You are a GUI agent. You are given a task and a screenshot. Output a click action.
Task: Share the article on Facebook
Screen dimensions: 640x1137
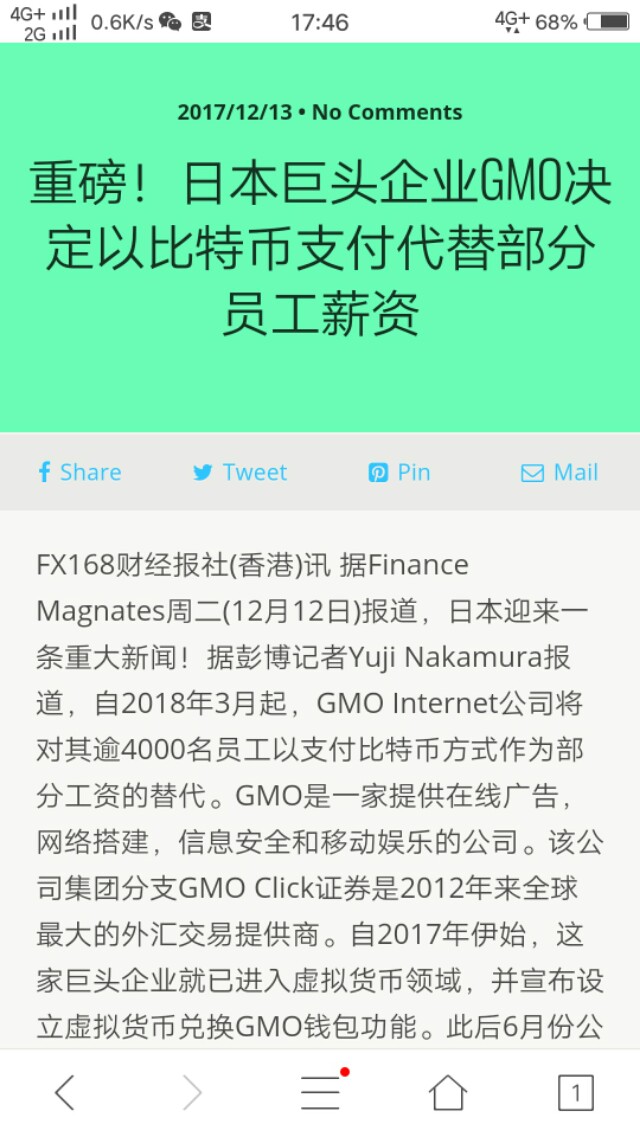pos(79,472)
